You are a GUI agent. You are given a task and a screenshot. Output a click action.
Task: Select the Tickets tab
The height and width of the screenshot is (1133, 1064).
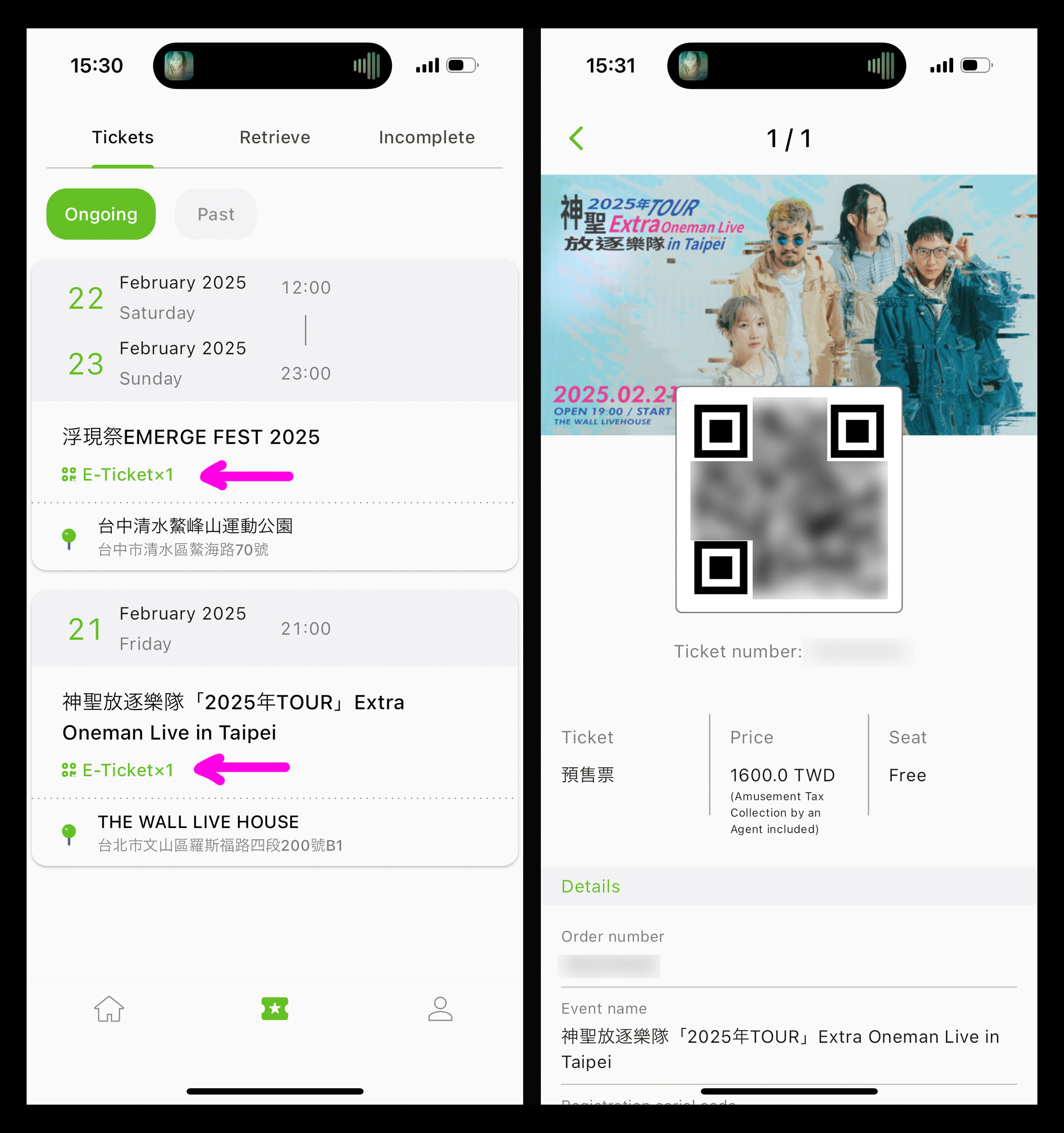pos(122,137)
